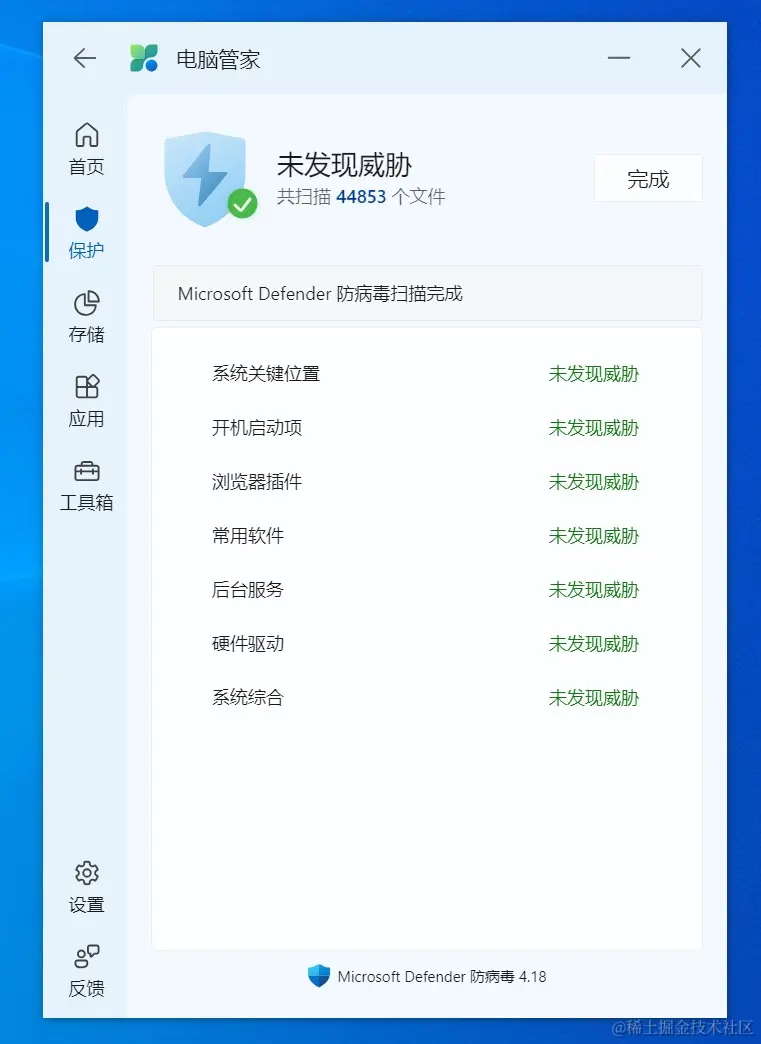Image resolution: width=761 pixels, height=1044 pixels.
Task: Switch to the 首页 tab
Action: pyautogui.click(x=87, y=148)
